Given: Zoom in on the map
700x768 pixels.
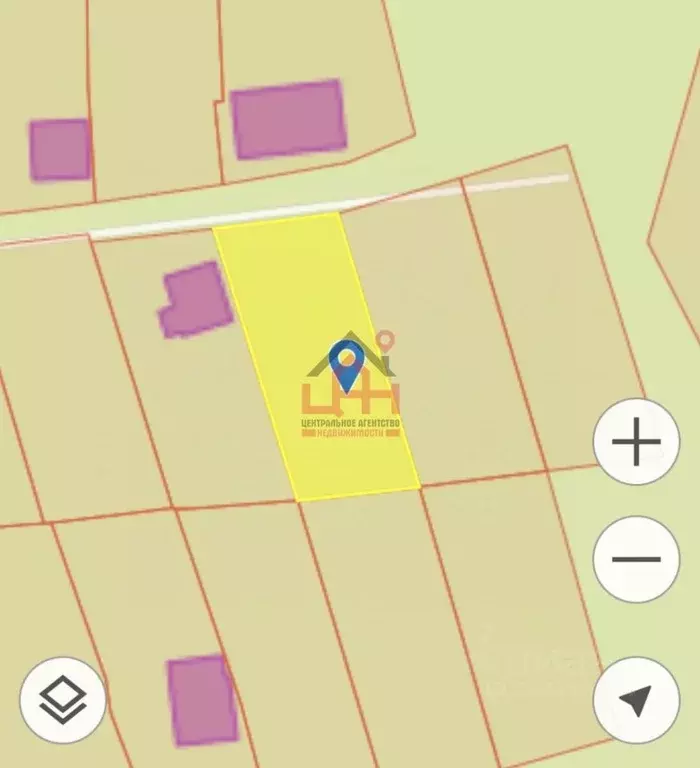Looking at the screenshot, I should pyautogui.click(x=636, y=443).
